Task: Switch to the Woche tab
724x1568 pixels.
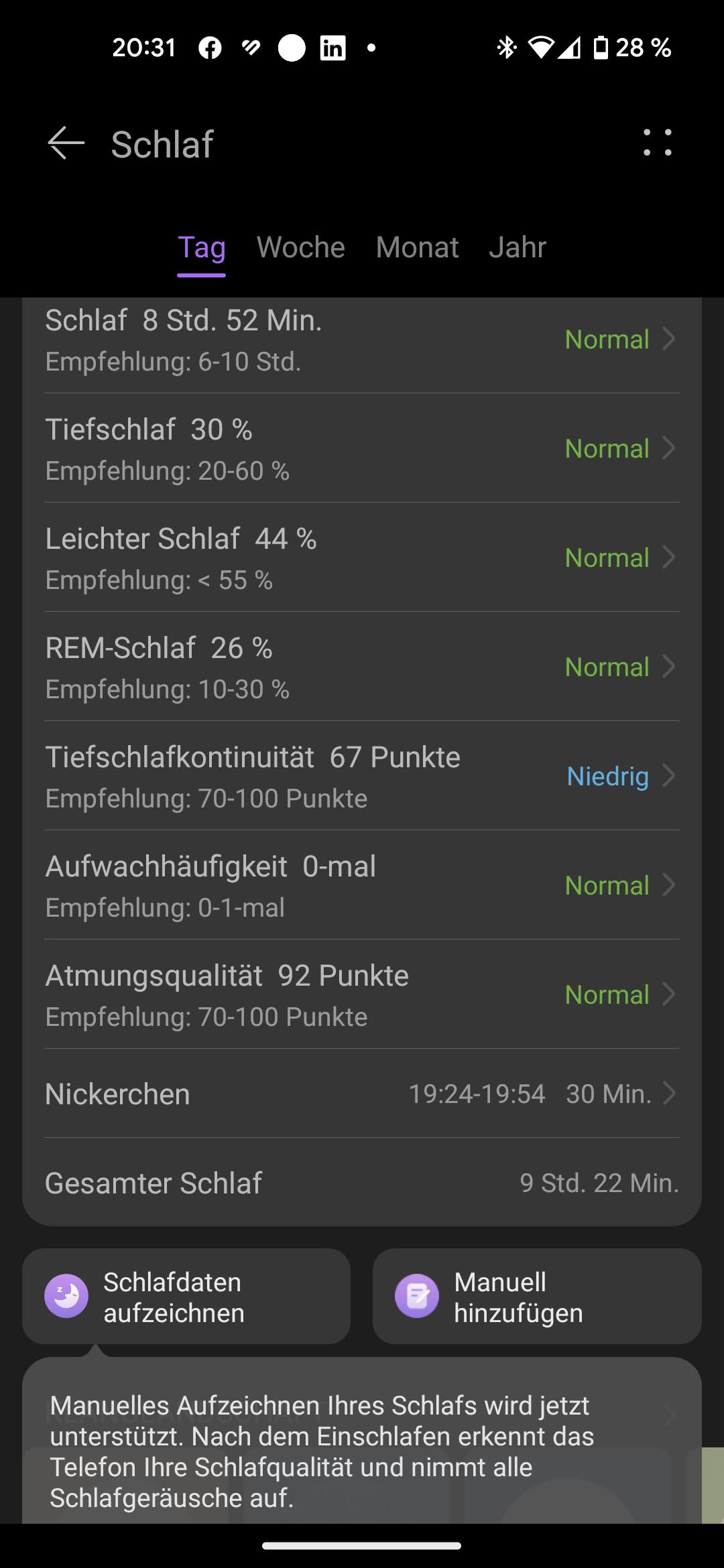Action: click(x=300, y=248)
